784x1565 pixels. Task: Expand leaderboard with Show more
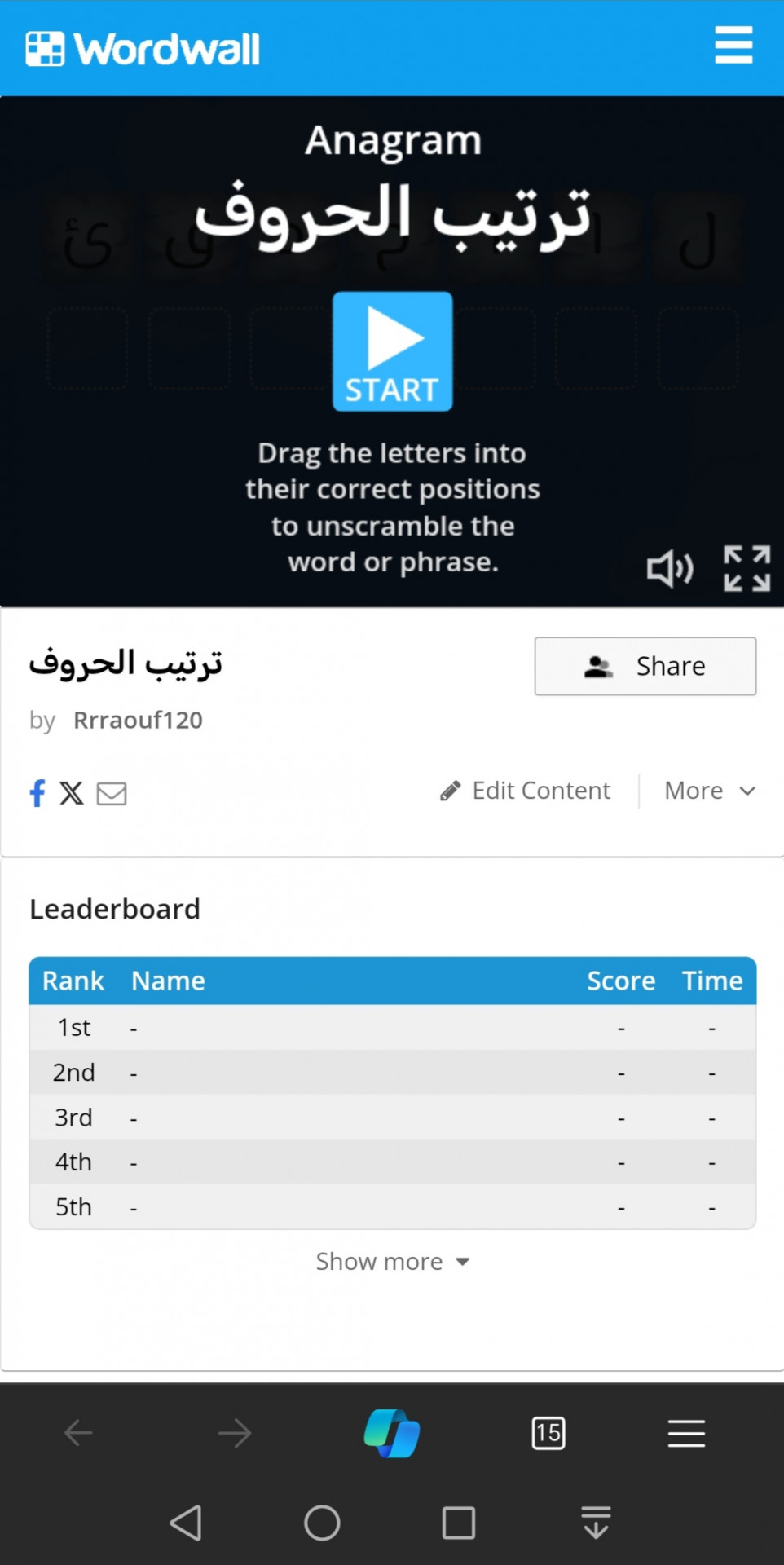(x=393, y=1262)
